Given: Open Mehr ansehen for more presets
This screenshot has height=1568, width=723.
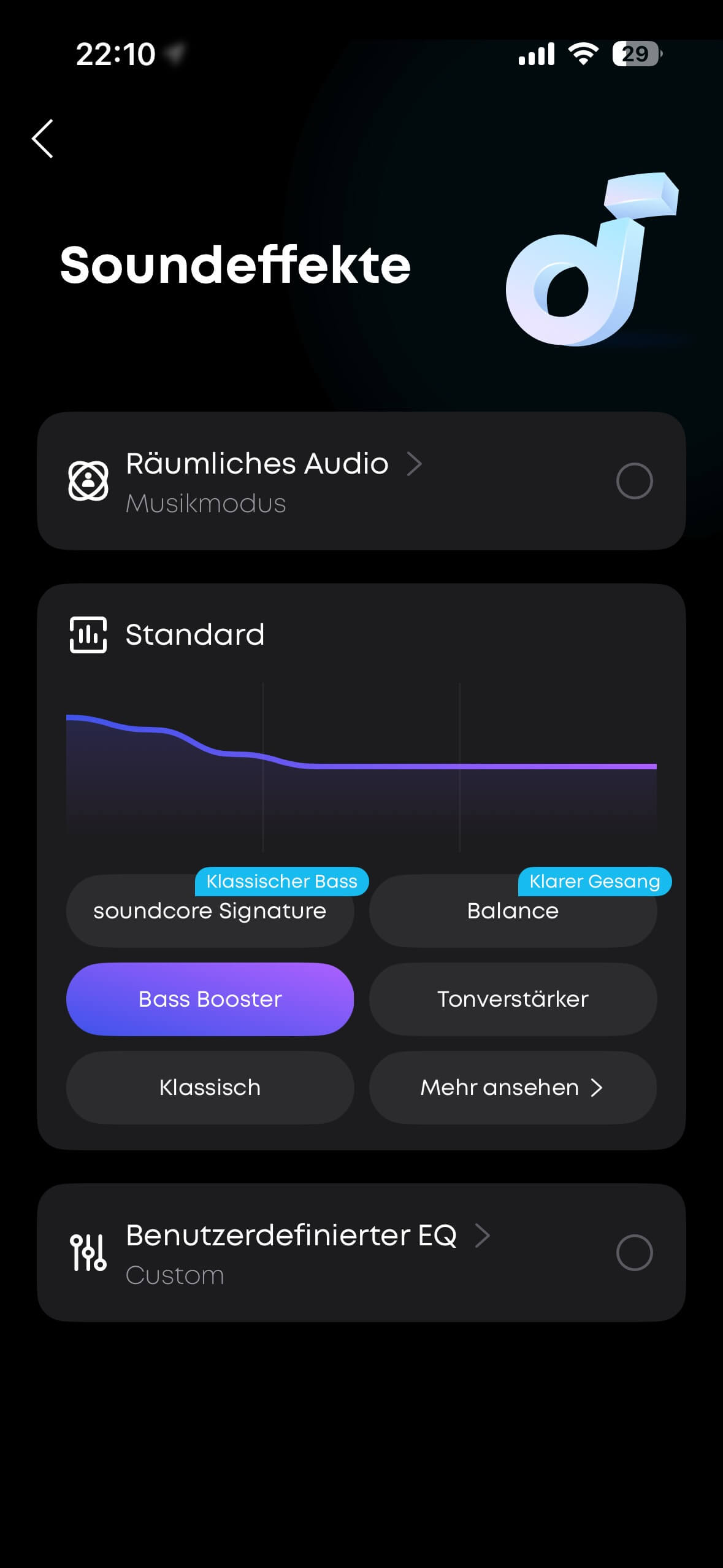Looking at the screenshot, I should click(513, 1088).
